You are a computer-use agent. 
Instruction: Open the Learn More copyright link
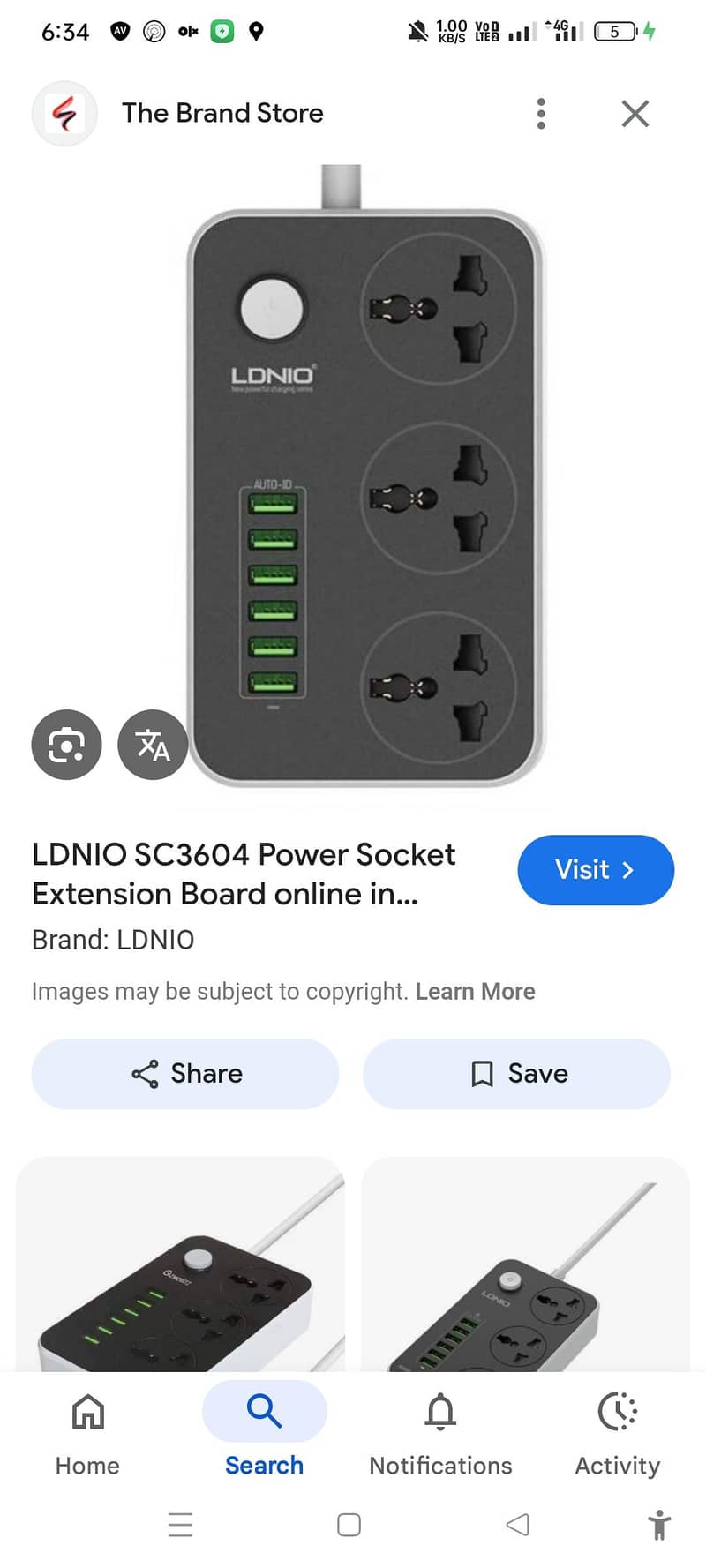(x=475, y=991)
